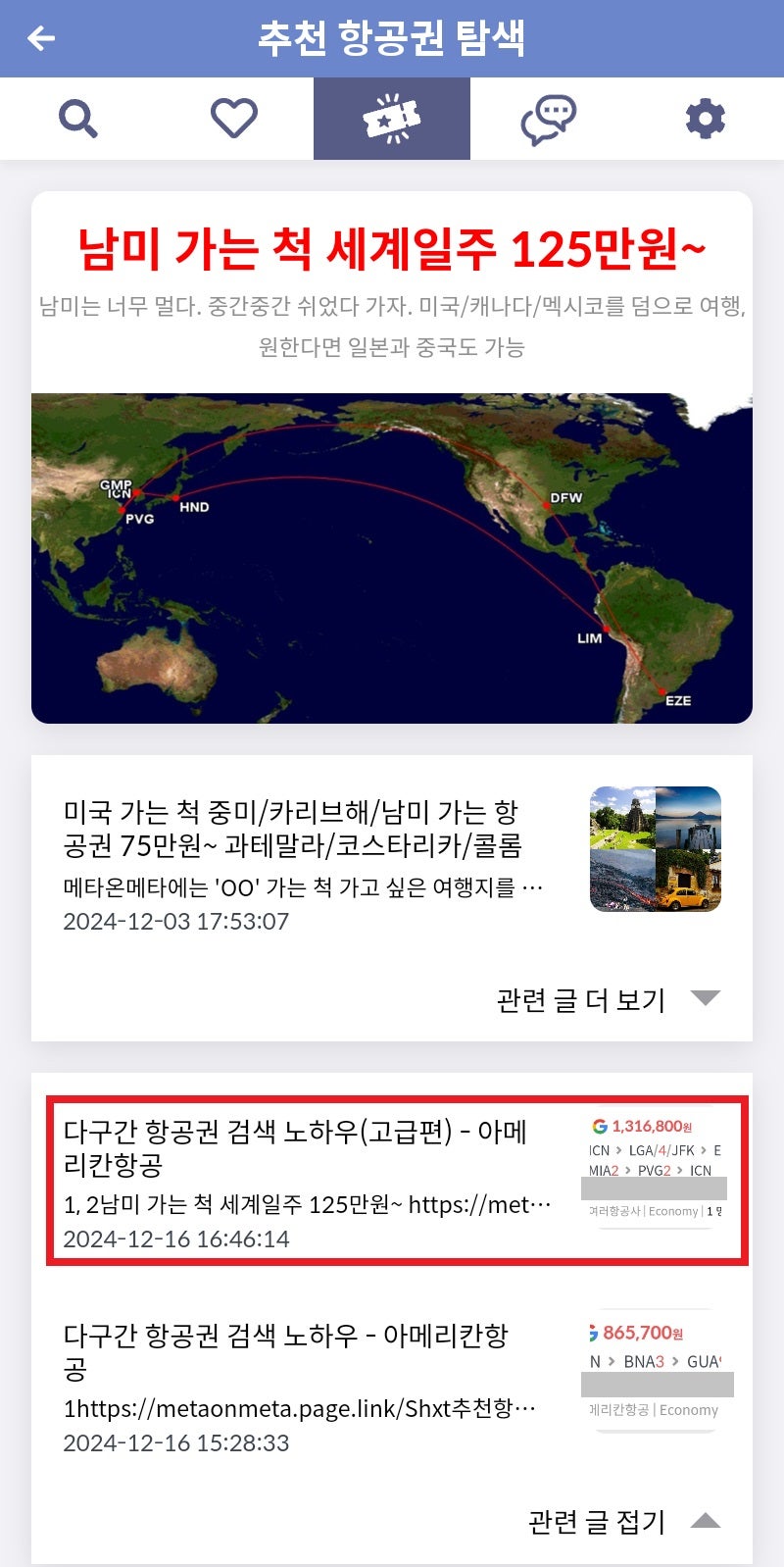Open 다구간 항공권 검색 노하우(고급편) post

click(x=397, y=1181)
